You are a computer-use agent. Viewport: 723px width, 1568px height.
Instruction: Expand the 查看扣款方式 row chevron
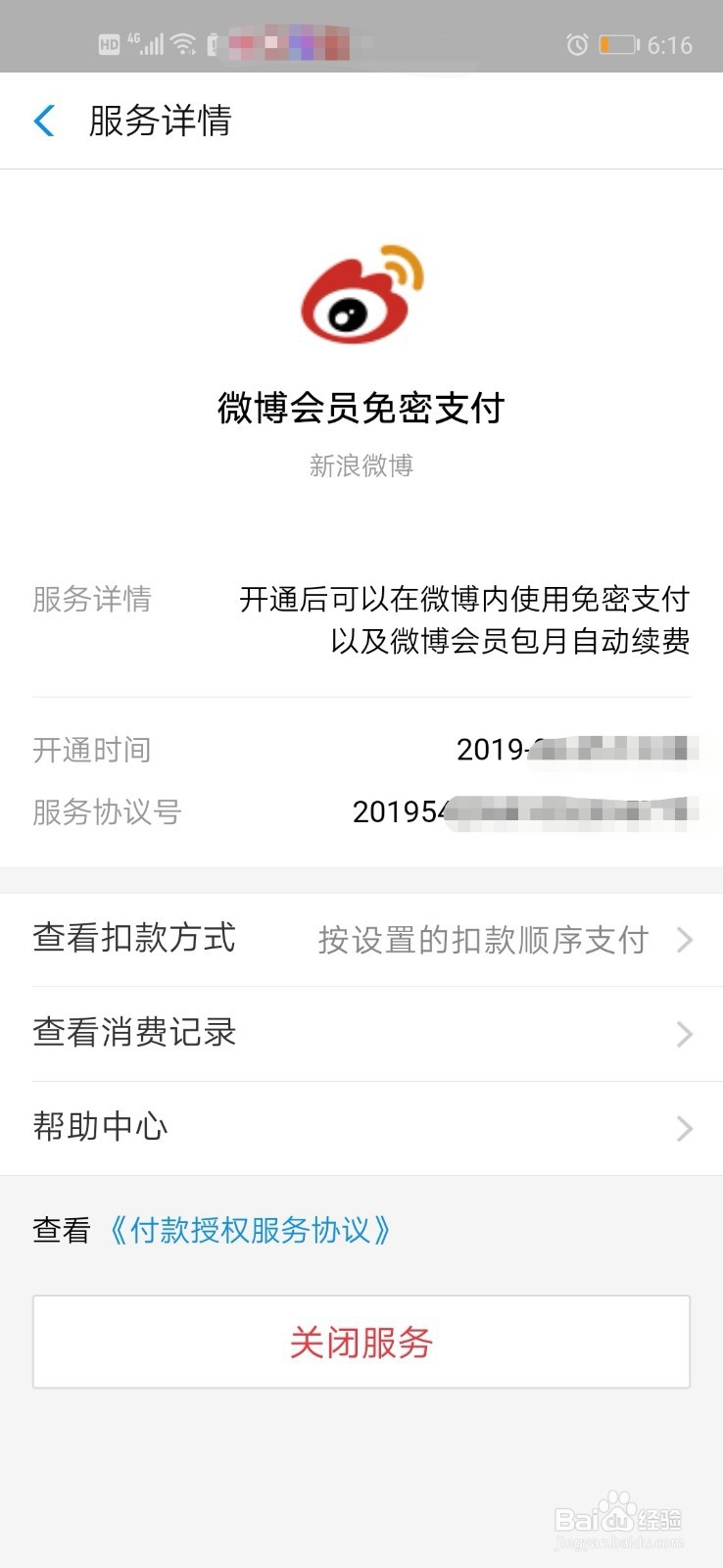point(685,940)
